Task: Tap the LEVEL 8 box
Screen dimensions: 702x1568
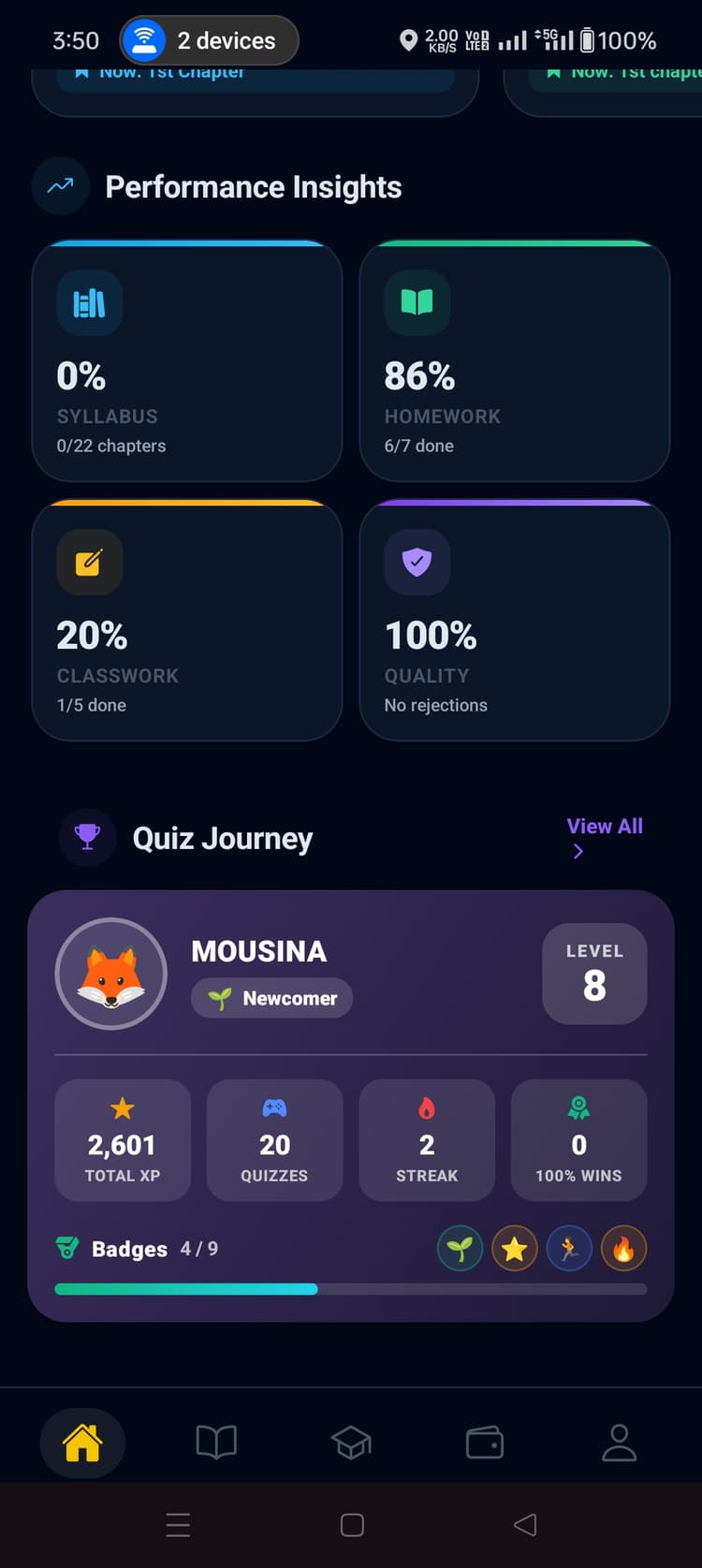Action: click(x=594, y=974)
